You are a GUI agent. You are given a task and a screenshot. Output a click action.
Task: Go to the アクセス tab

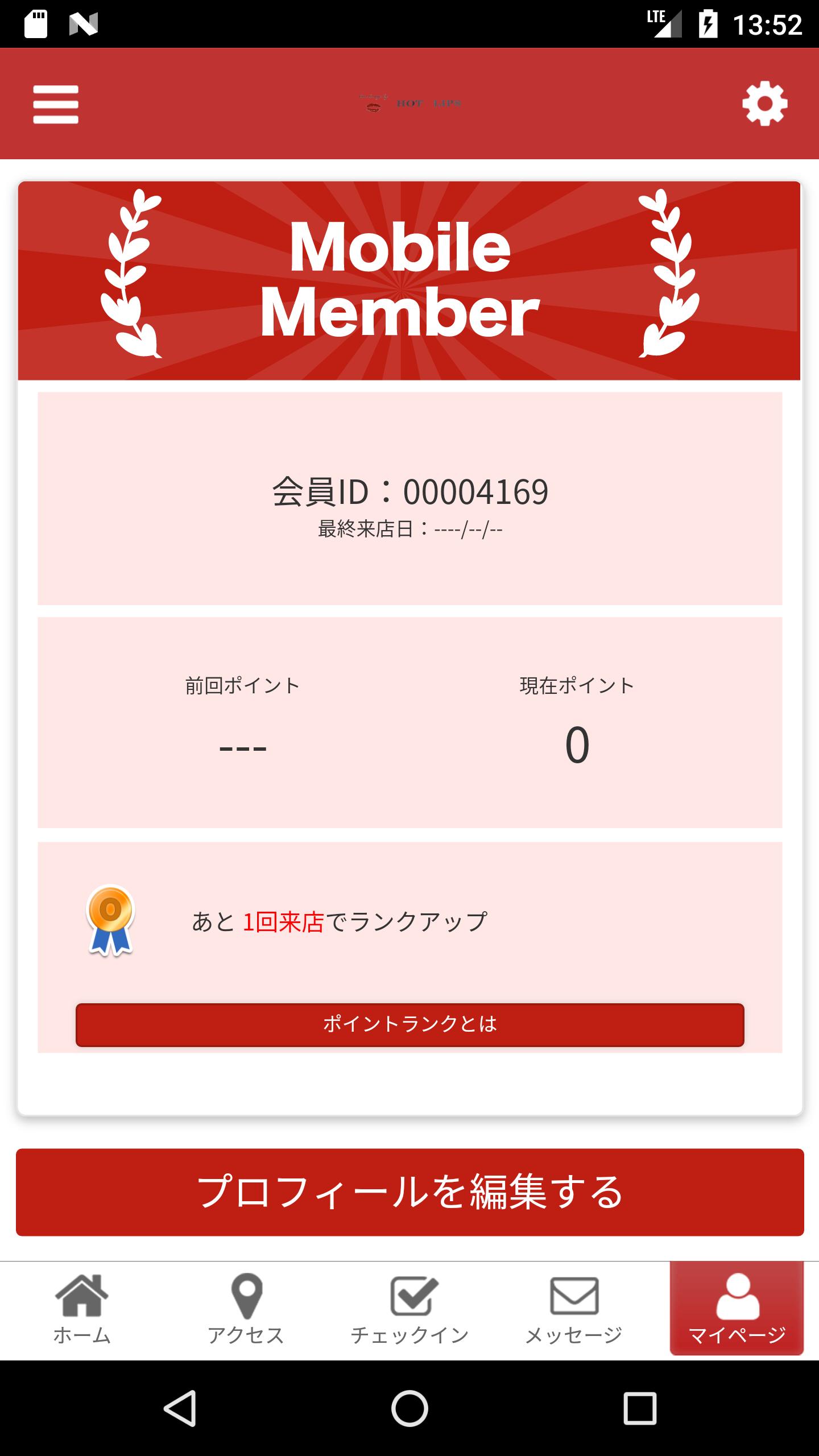click(246, 1309)
